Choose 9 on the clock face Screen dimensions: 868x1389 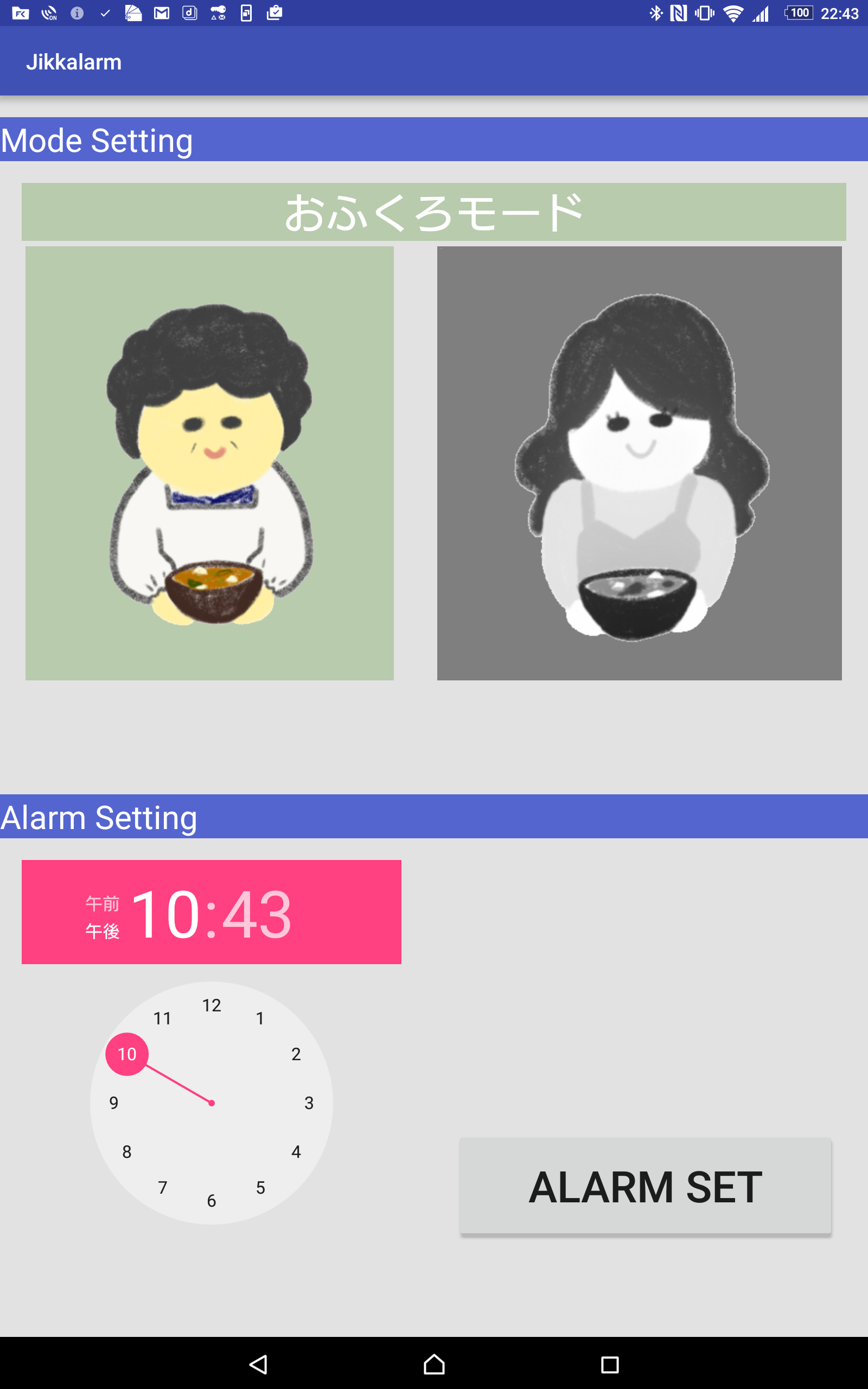[x=114, y=1103]
